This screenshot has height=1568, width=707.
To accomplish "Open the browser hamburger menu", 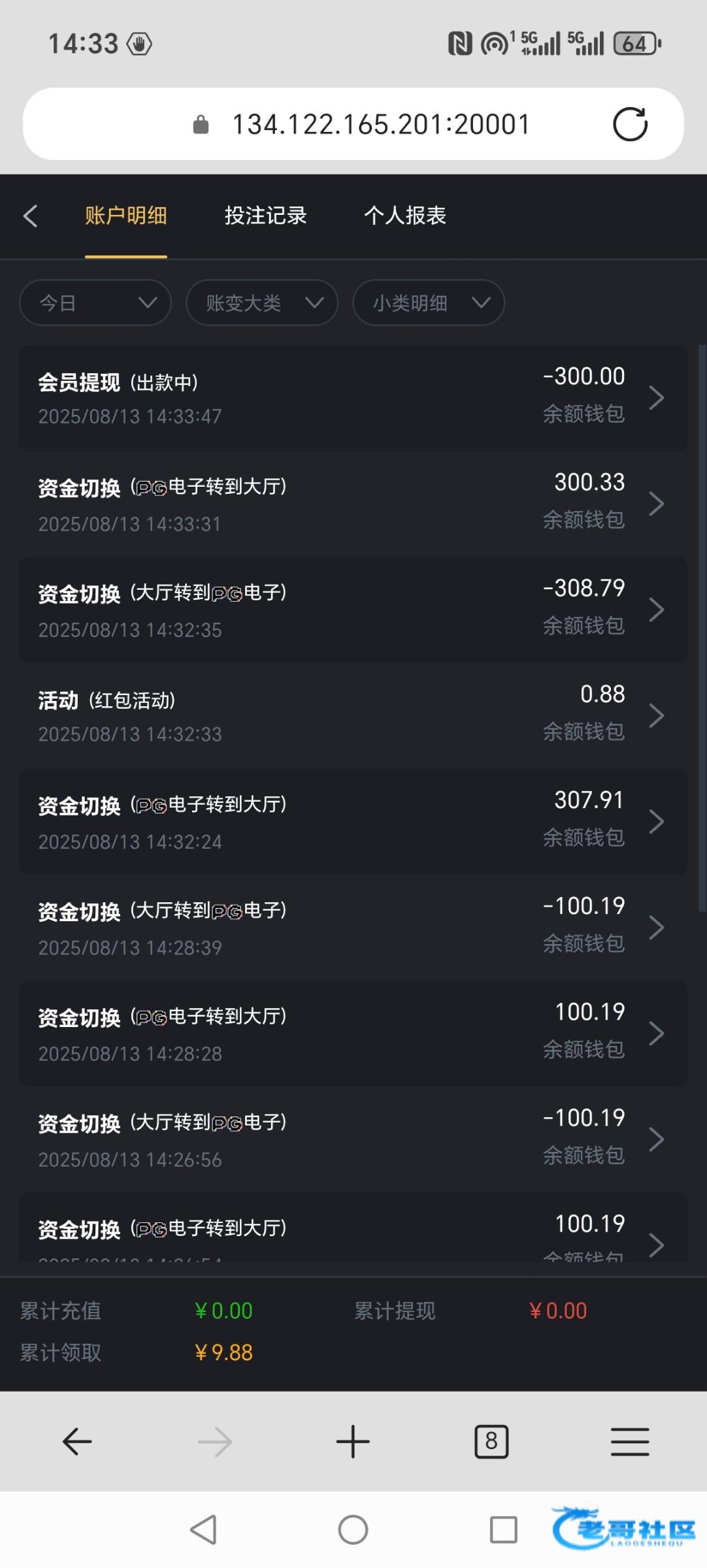I will tap(630, 1442).
